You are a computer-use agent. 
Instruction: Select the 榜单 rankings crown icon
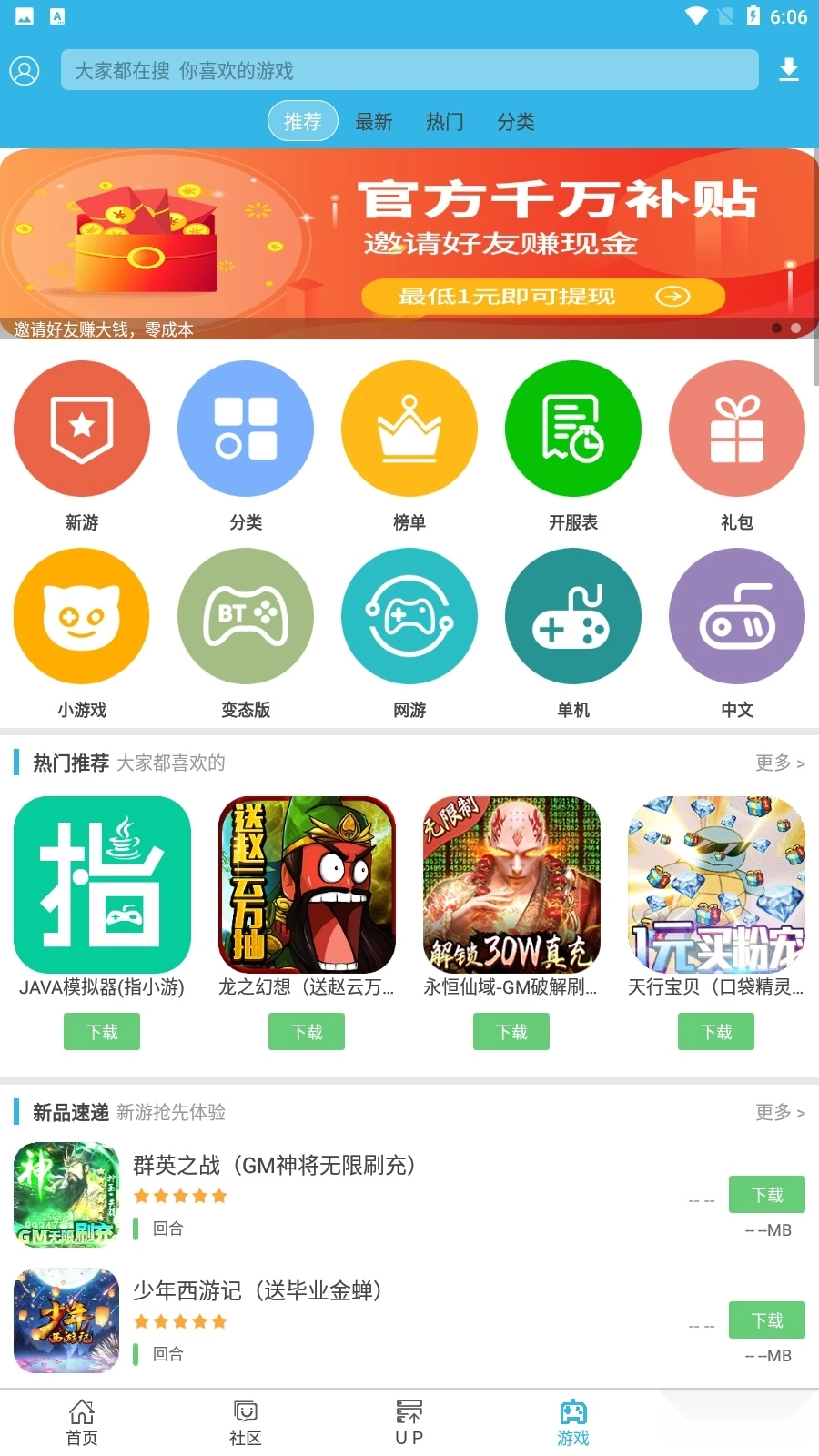pyautogui.click(x=409, y=428)
